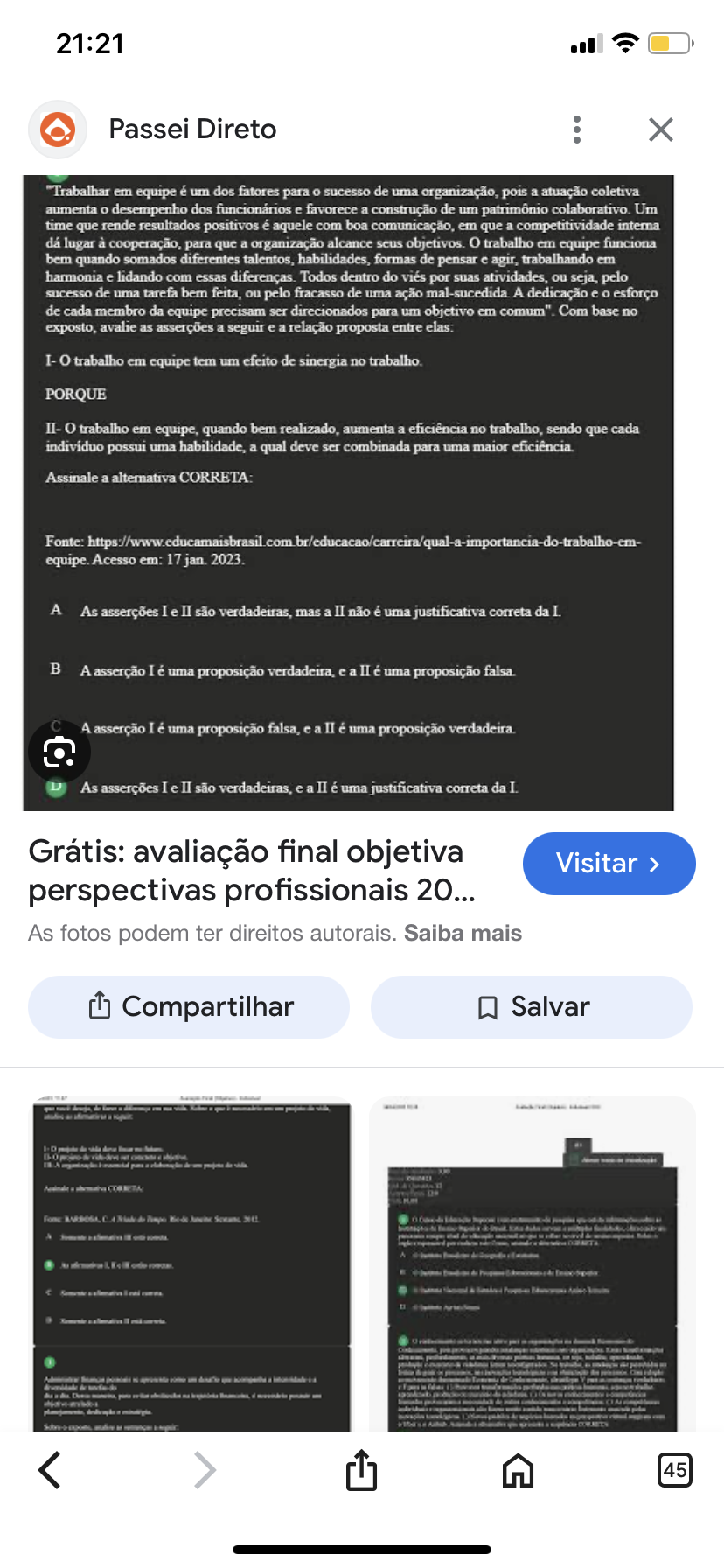Tap Compartilhar to share the image
The image size is (724, 1568).
[x=189, y=1007]
